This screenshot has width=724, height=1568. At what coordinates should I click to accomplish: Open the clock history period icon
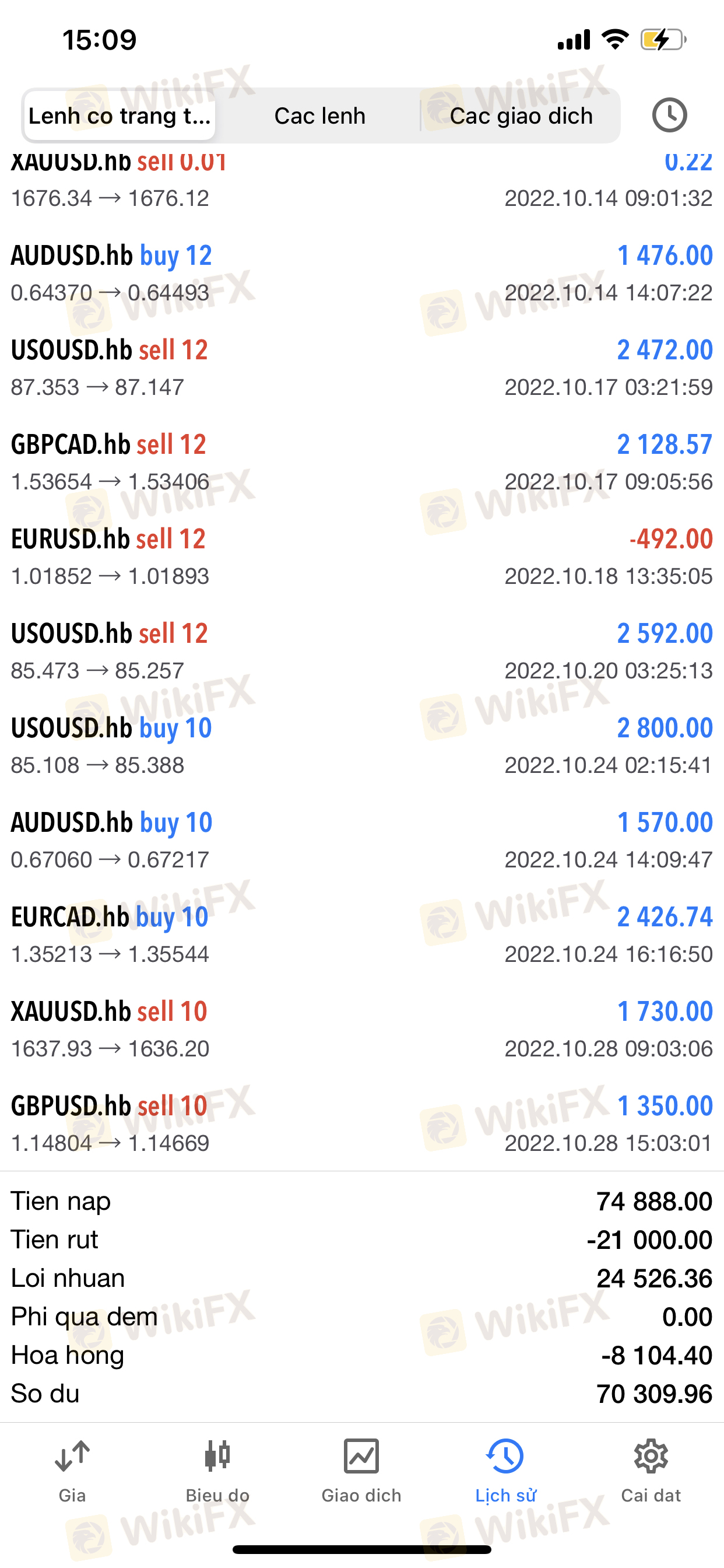[x=669, y=115]
